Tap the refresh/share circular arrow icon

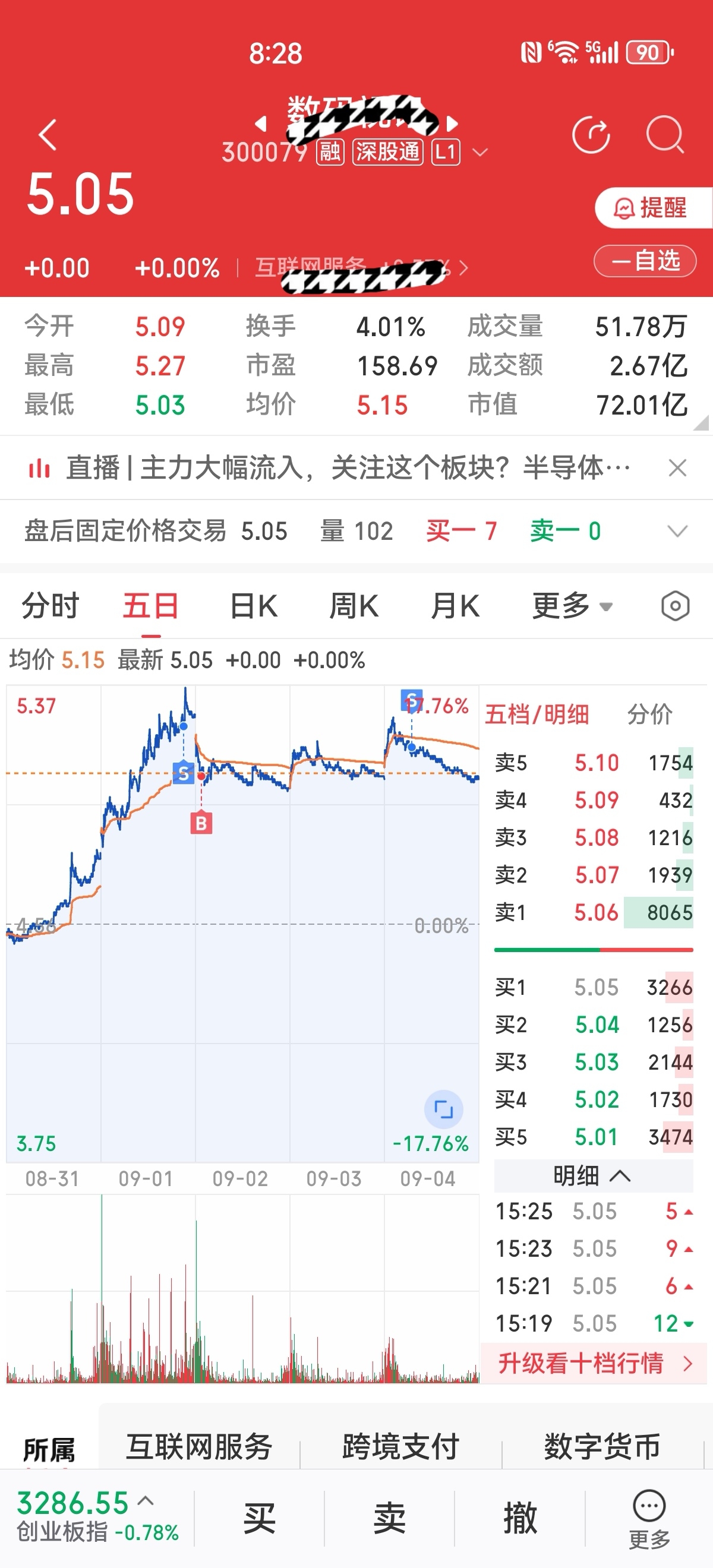(591, 134)
